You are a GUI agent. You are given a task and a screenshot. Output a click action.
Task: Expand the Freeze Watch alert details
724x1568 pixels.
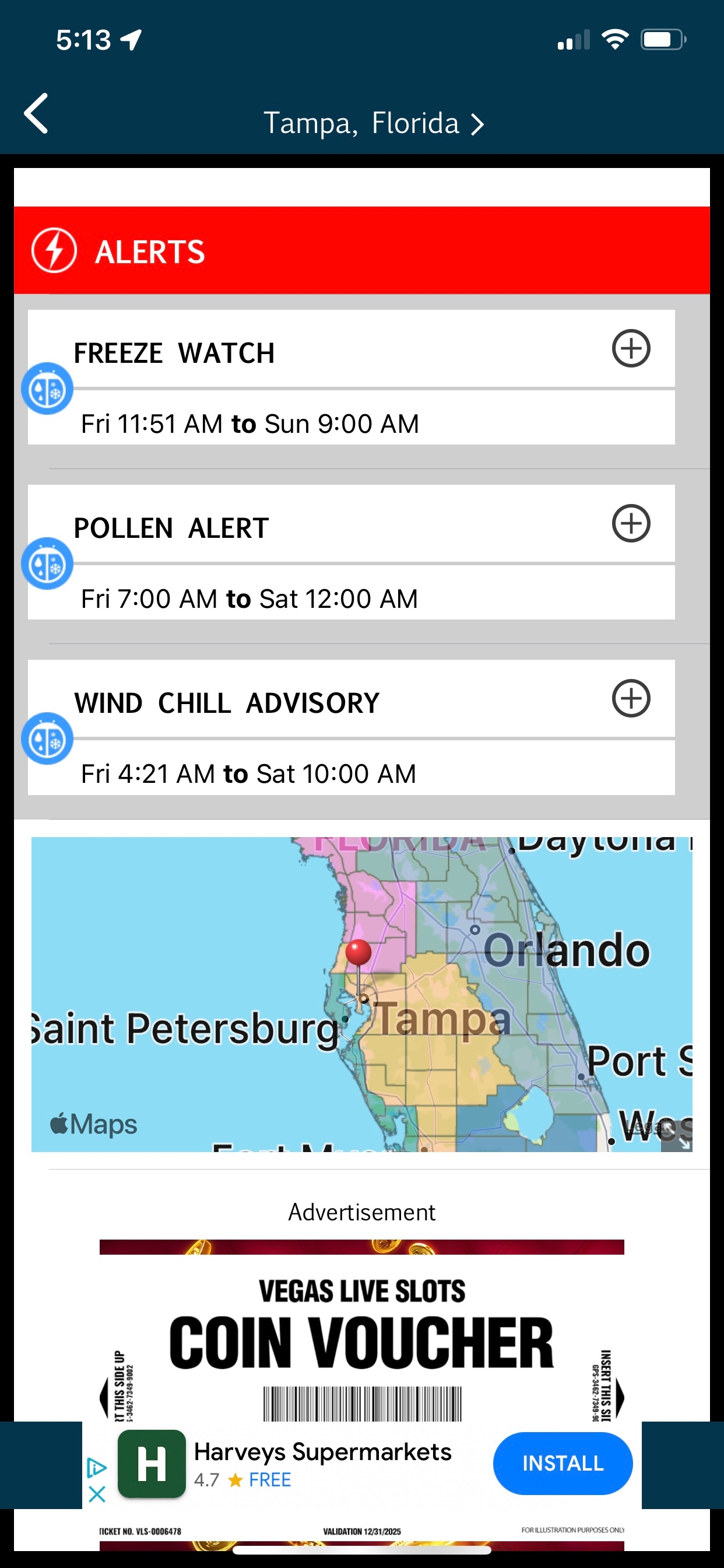tap(631, 348)
